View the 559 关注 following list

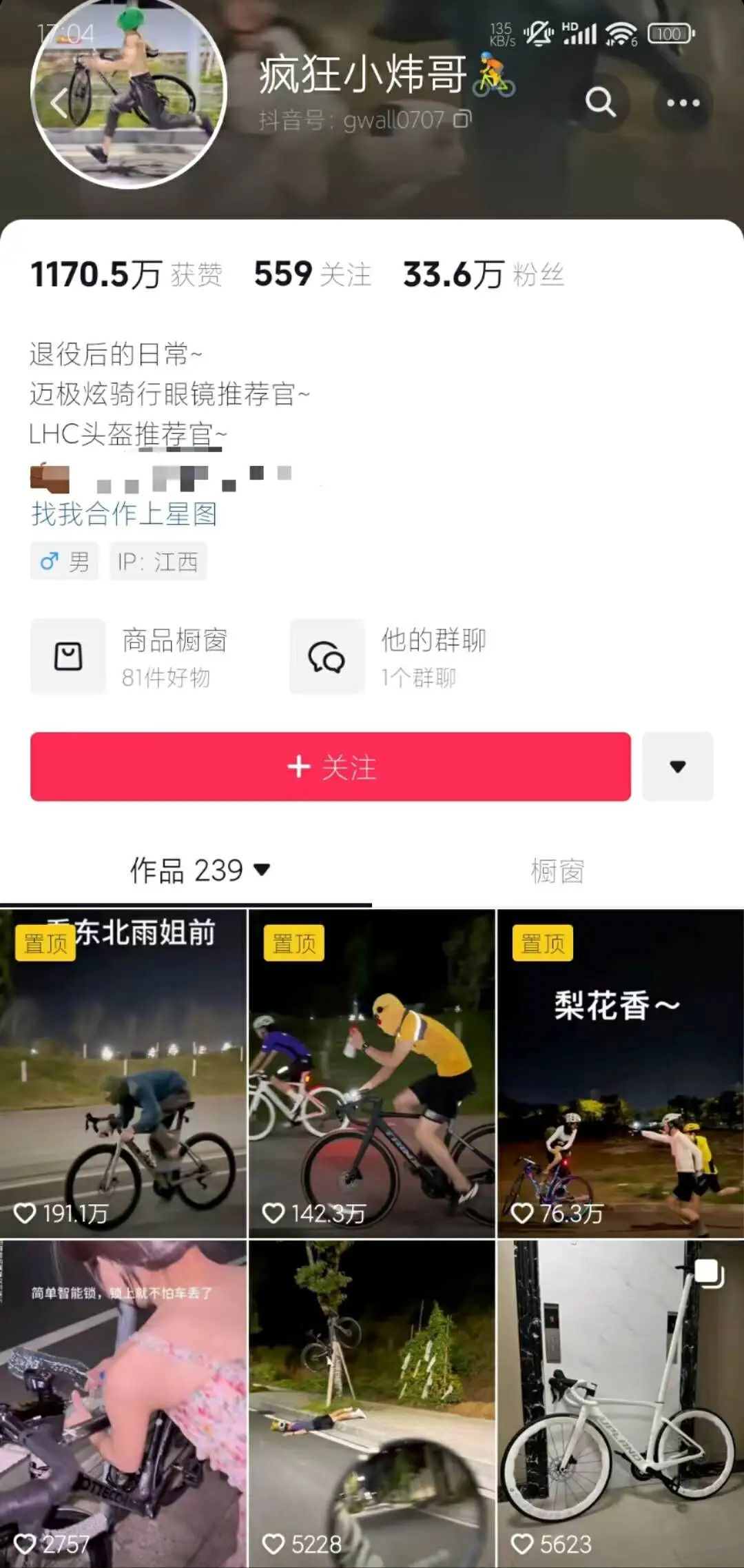click(x=313, y=274)
